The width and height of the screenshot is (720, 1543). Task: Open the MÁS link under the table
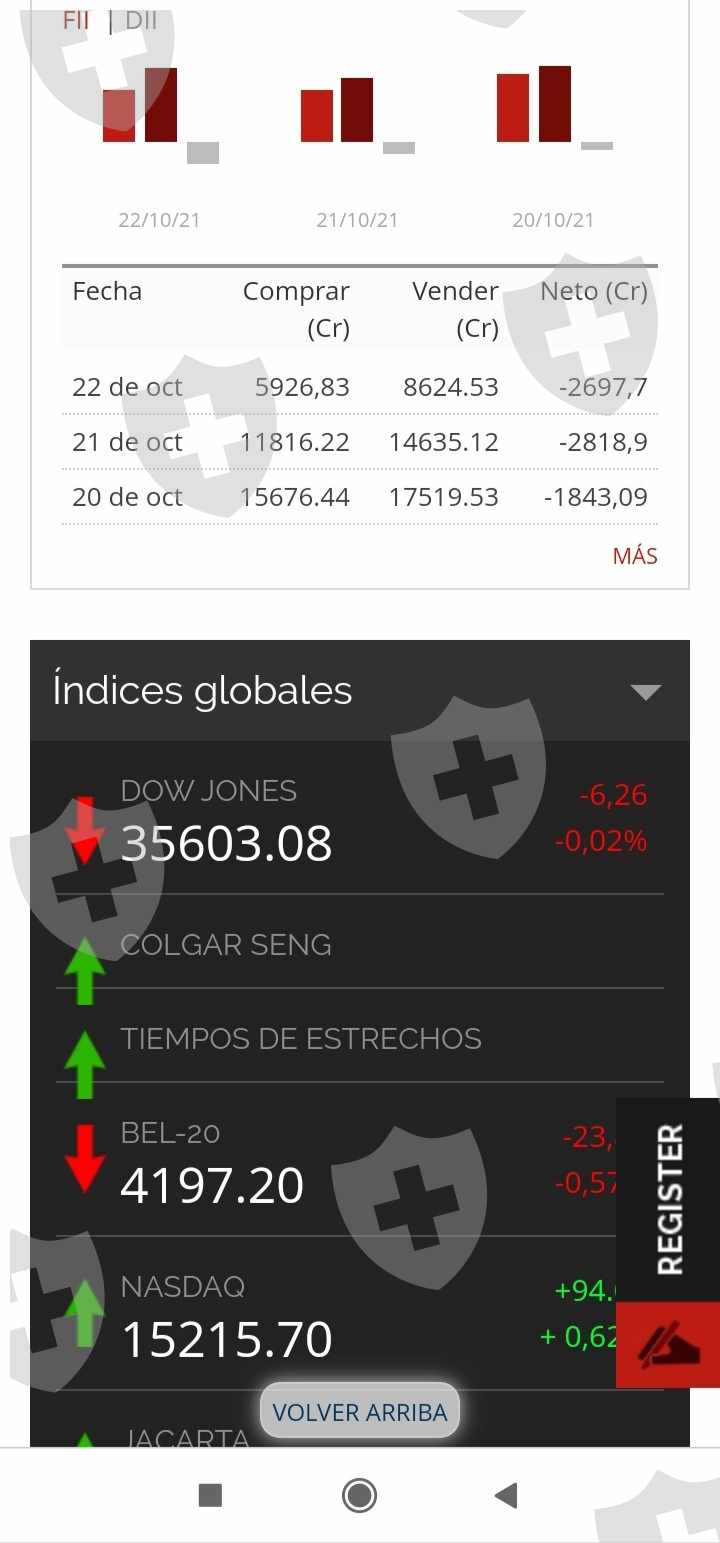(x=635, y=556)
